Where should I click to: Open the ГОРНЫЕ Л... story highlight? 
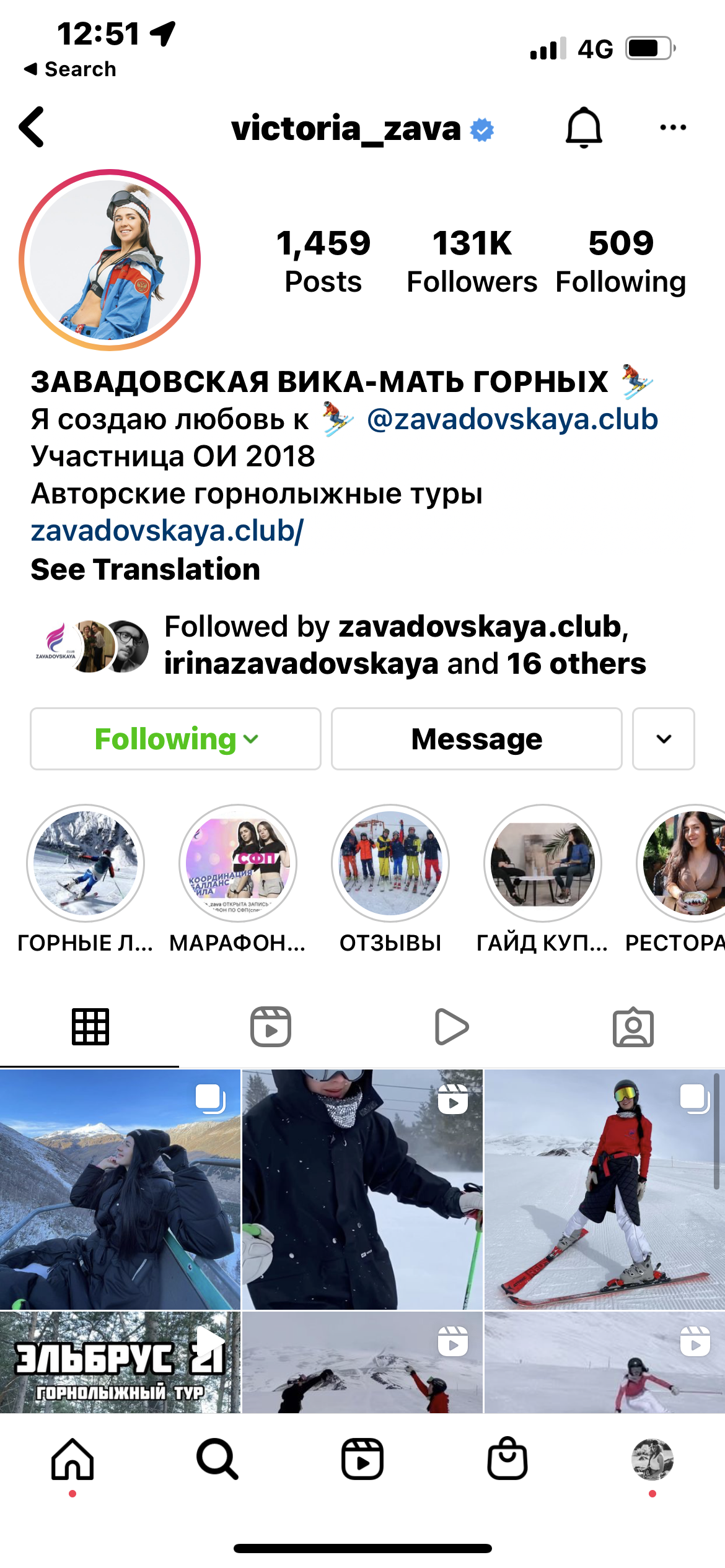86,863
